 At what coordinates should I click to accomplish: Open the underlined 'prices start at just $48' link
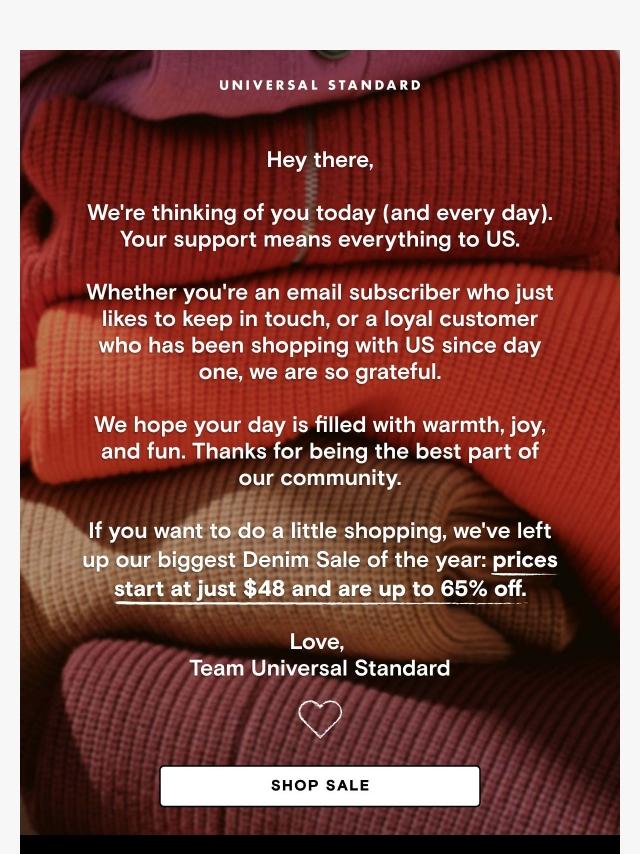(319, 588)
